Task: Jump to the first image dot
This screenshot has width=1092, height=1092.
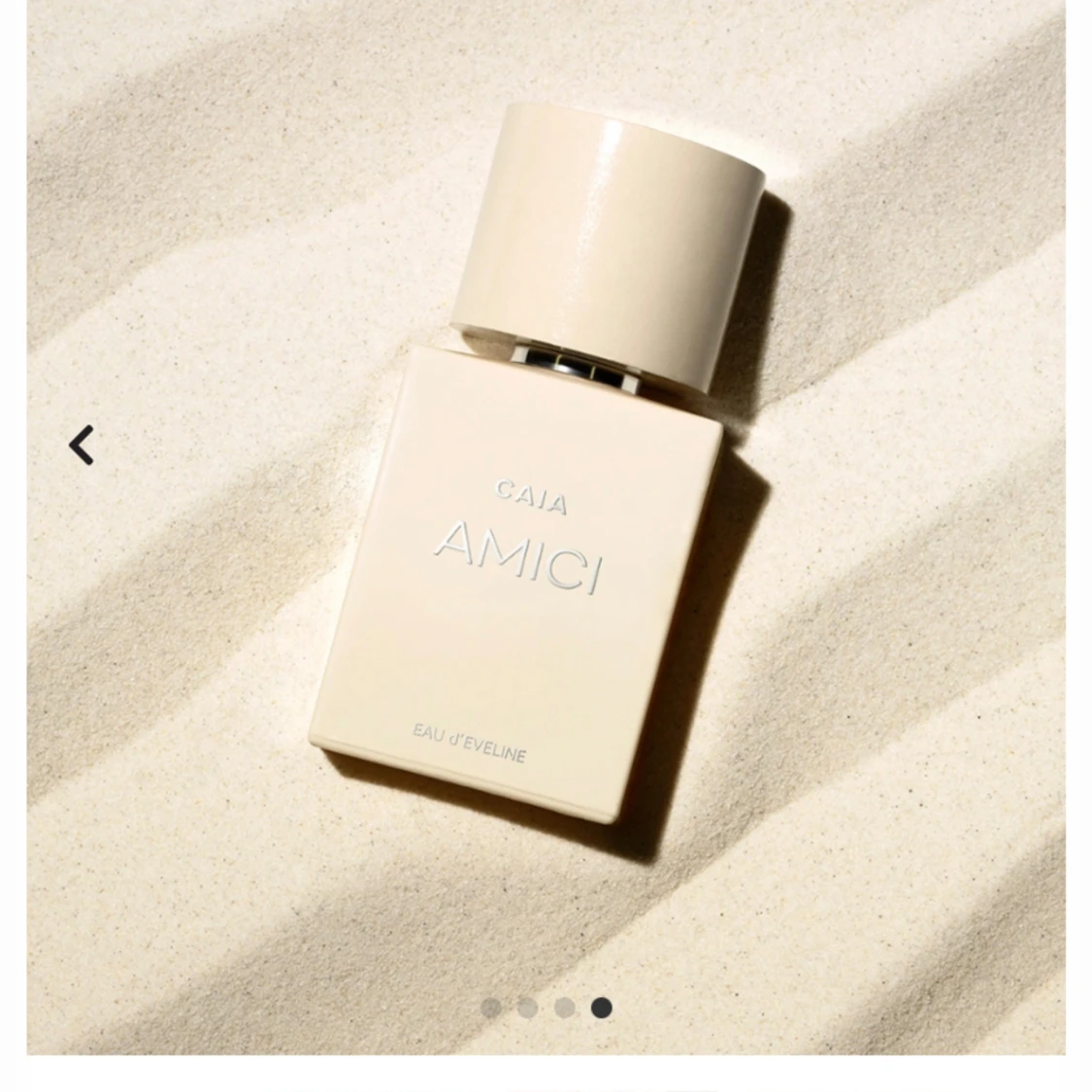Action: coord(491,1008)
